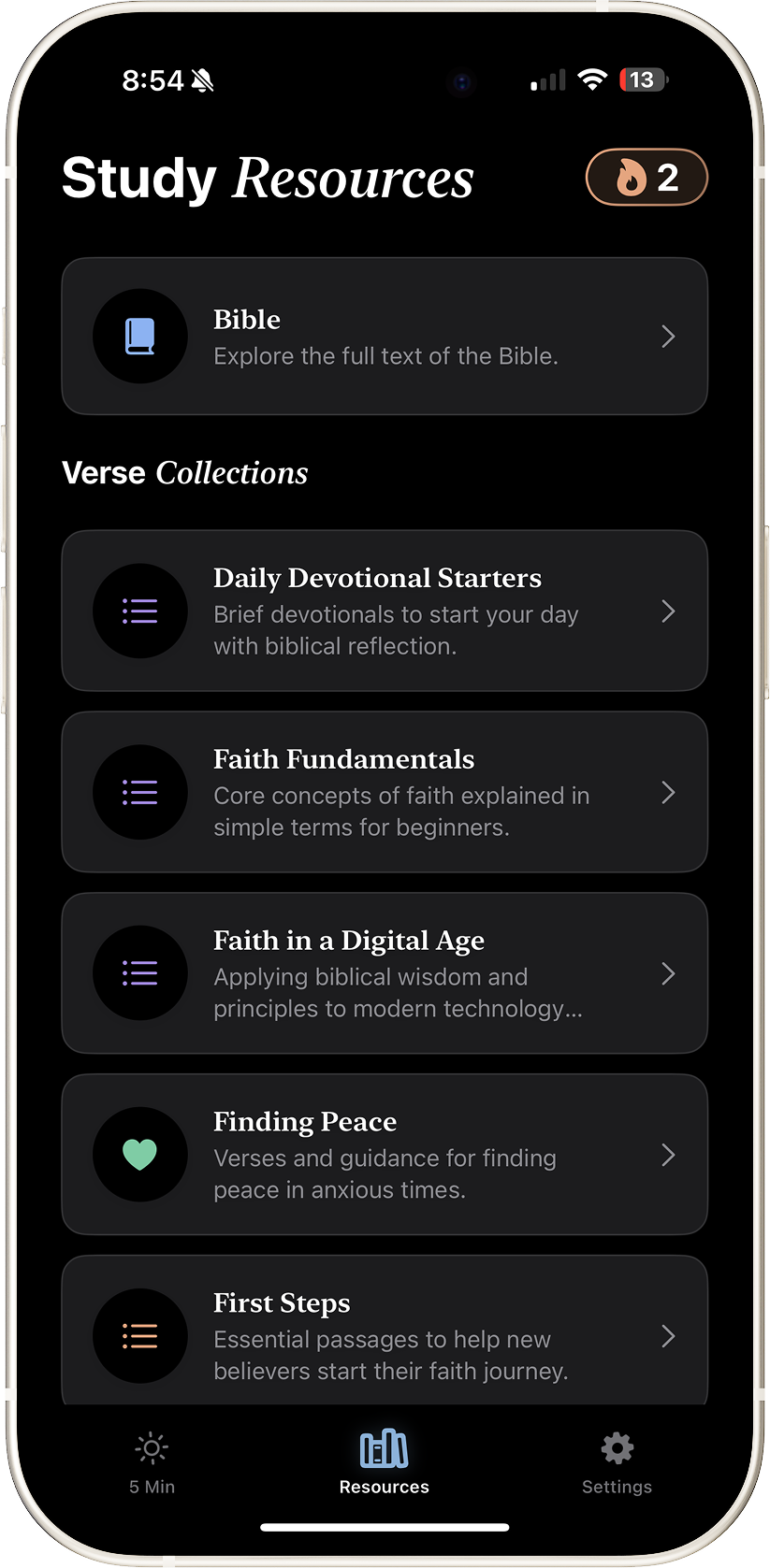Open Faith in a Digital Age collection
Viewport: 770px width, 1568px height.
click(385, 974)
